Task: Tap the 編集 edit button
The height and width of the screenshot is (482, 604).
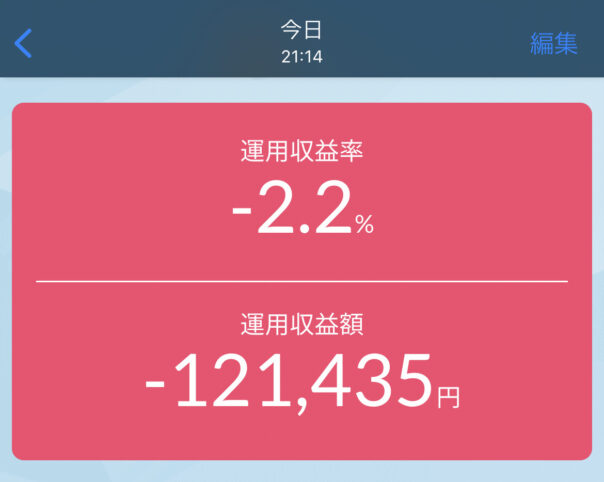Action: click(x=553, y=43)
